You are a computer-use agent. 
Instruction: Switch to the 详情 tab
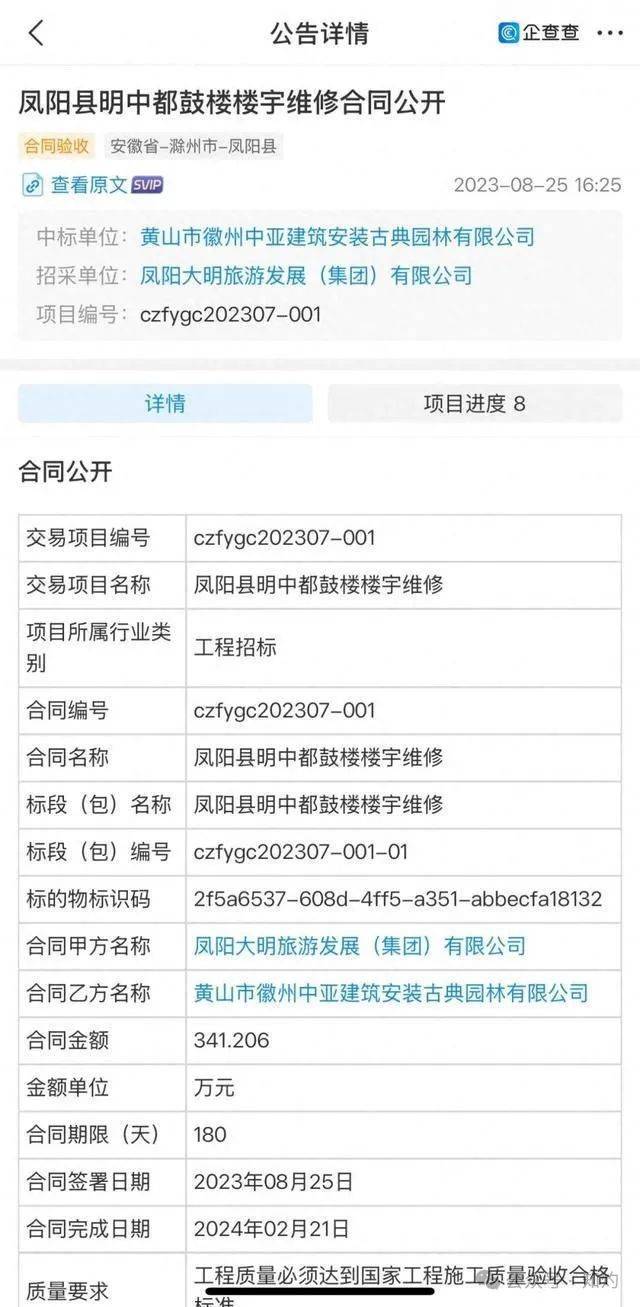[165, 404]
